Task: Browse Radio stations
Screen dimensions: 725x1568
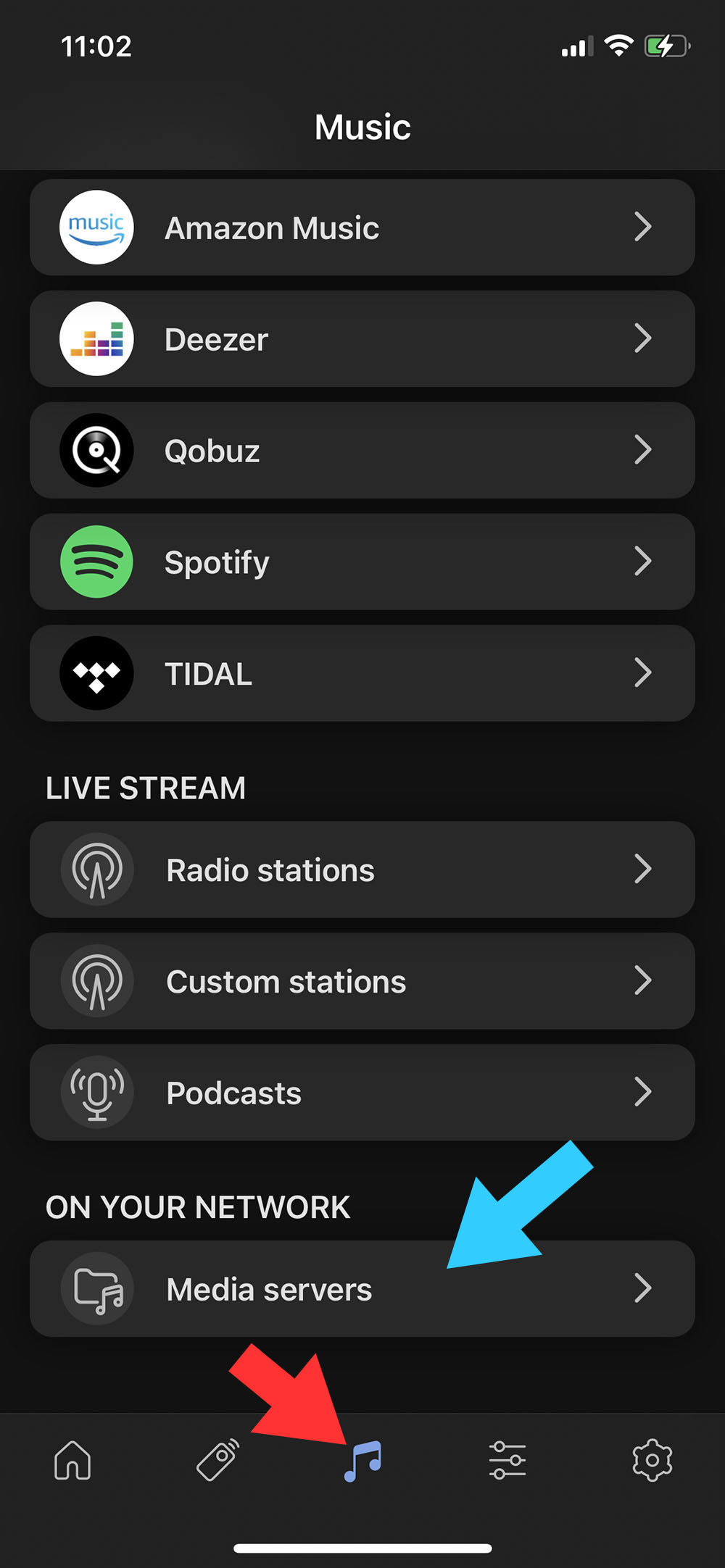Action: click(x=362, y=870)
